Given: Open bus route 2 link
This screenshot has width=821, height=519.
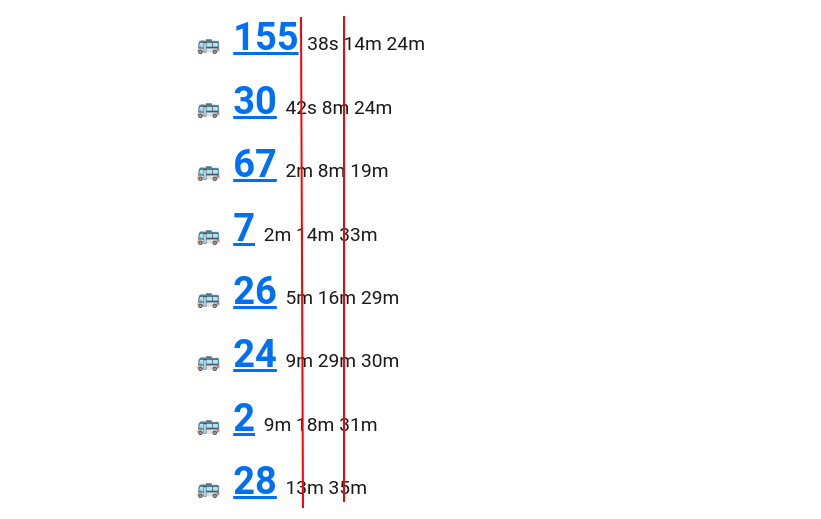Looking at the screenshot, I should click(243, 419).
